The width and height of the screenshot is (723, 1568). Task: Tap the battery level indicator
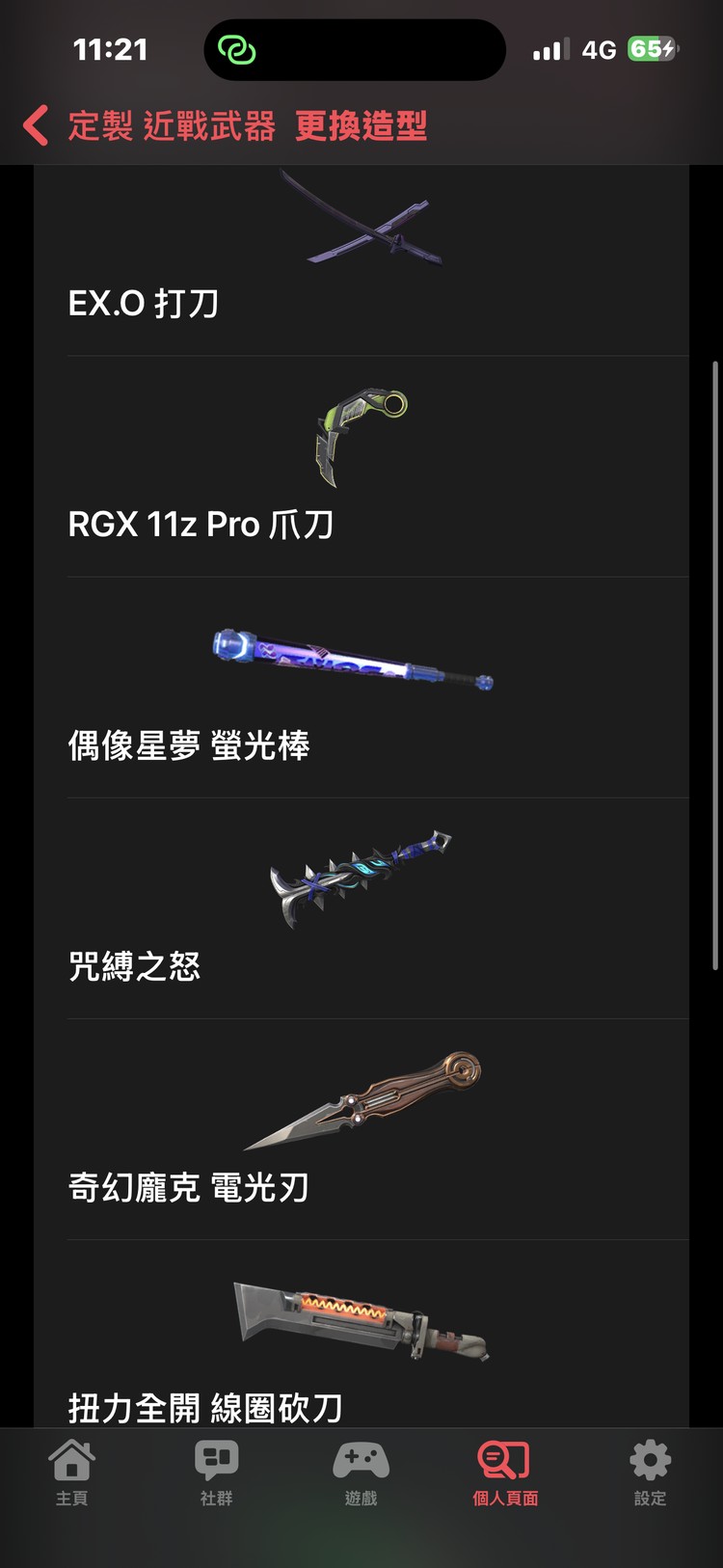point(651,48)
